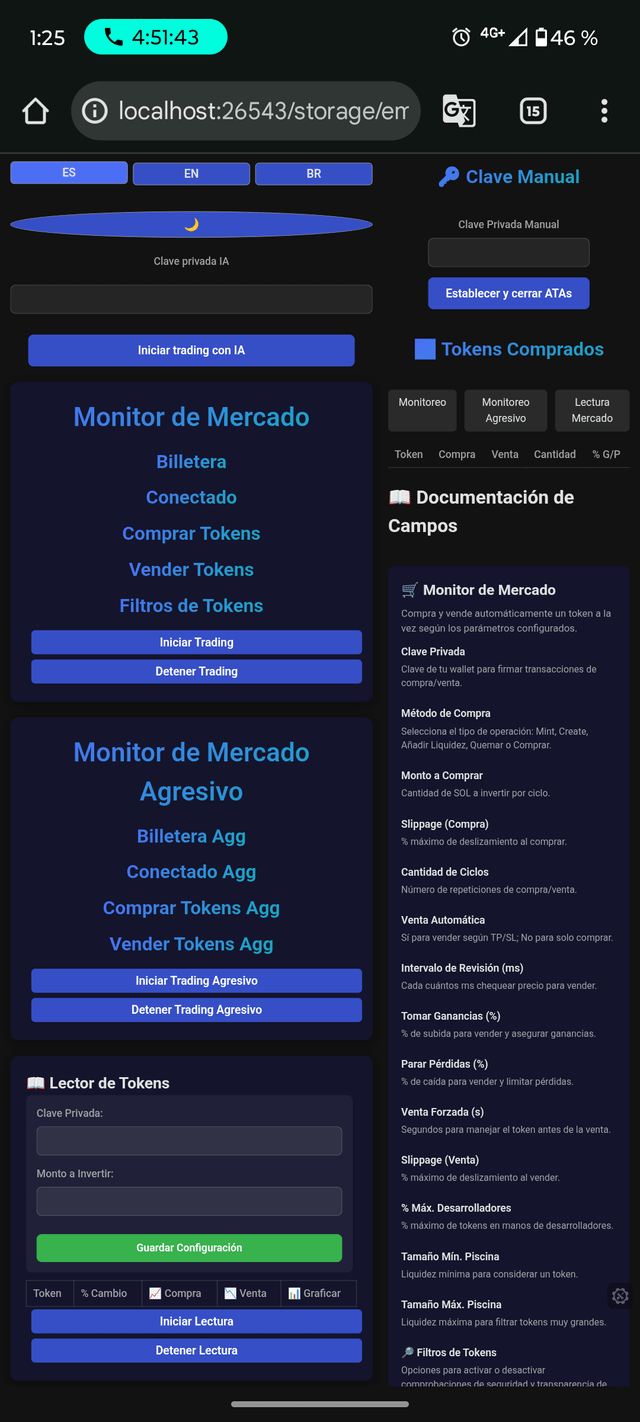Save with Guardar Configuración
Image resolution: width=640 pixels, height=1422 pixels.
coord(189,1248)
